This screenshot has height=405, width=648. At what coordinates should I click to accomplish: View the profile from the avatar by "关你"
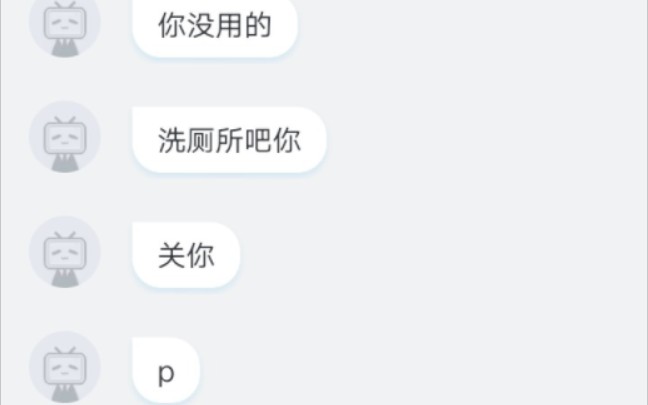[x=65, y=252]
